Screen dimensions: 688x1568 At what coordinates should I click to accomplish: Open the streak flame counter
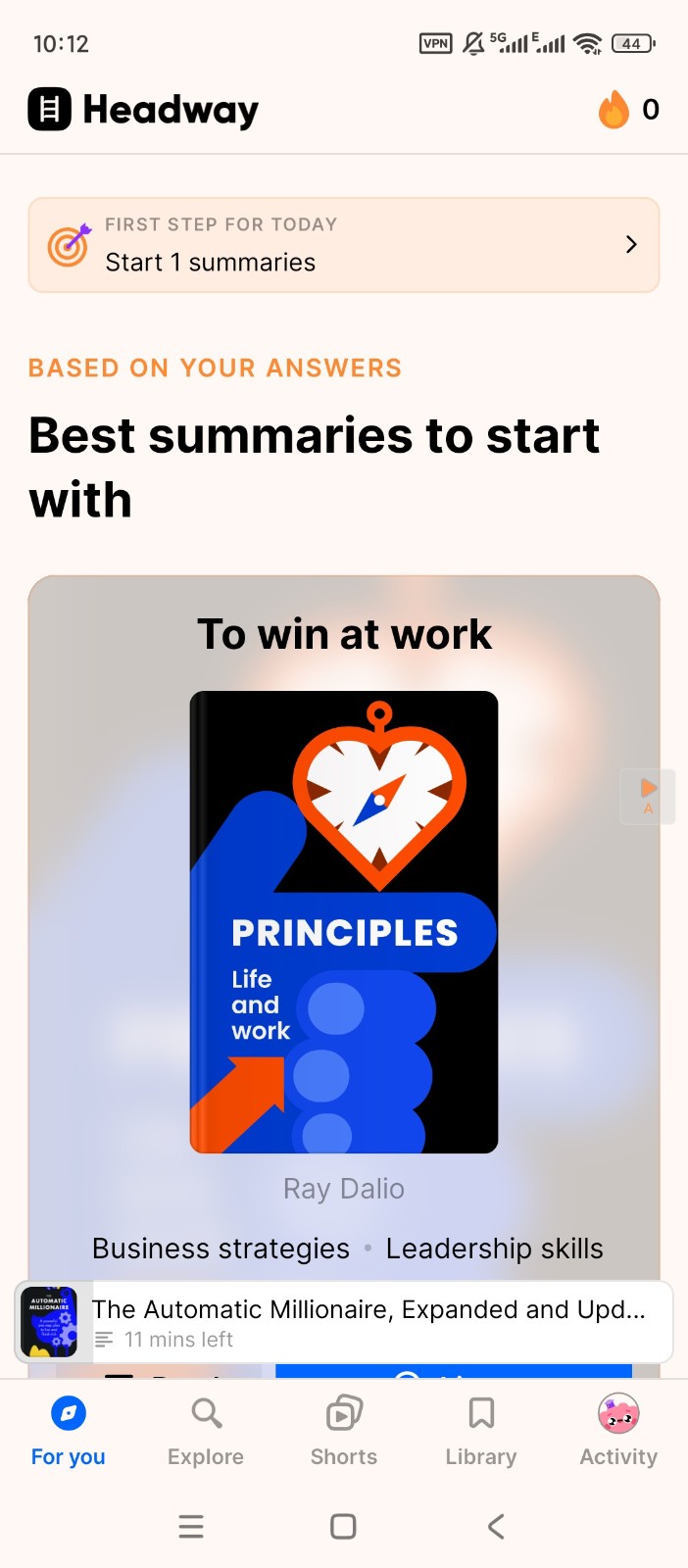(x=627, y=110)
